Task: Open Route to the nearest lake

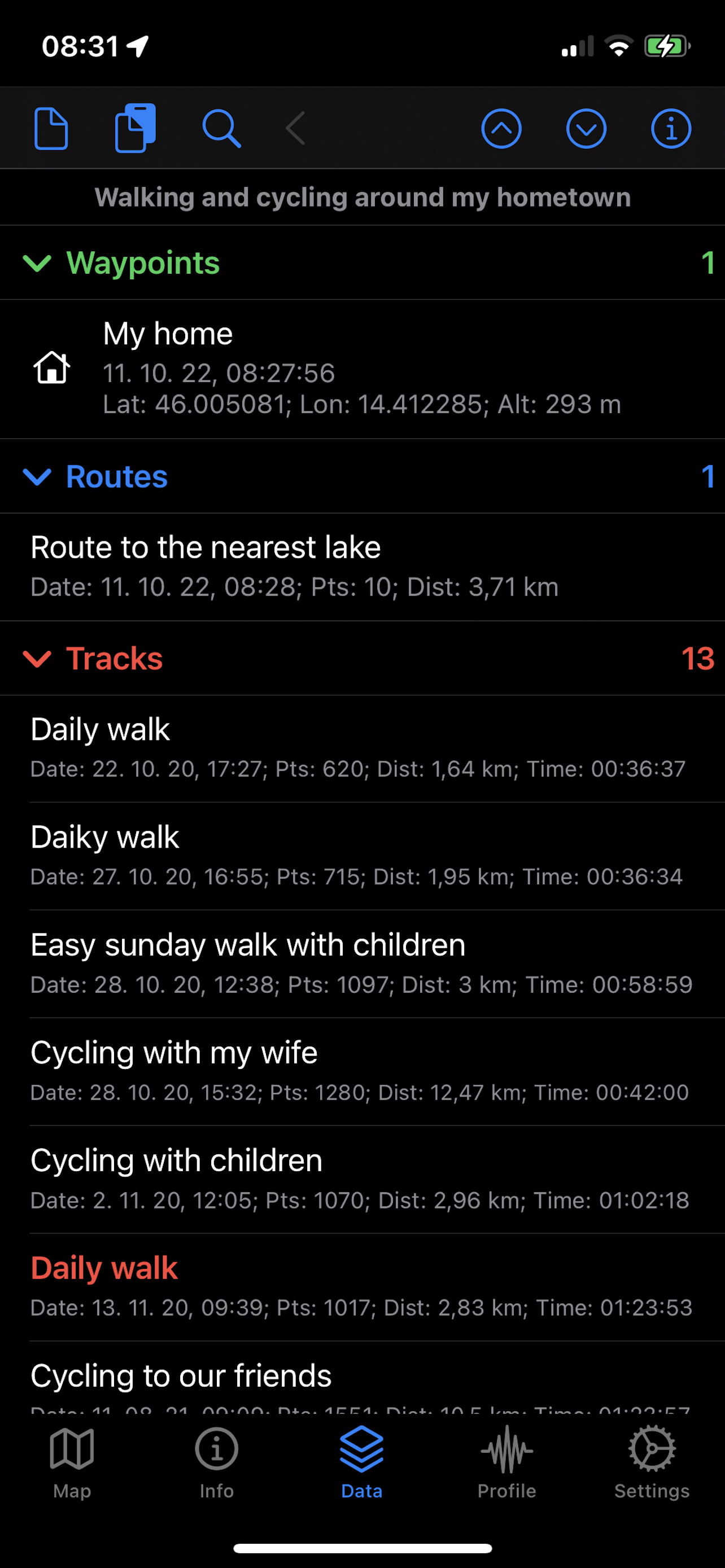Action: (362, 567)
